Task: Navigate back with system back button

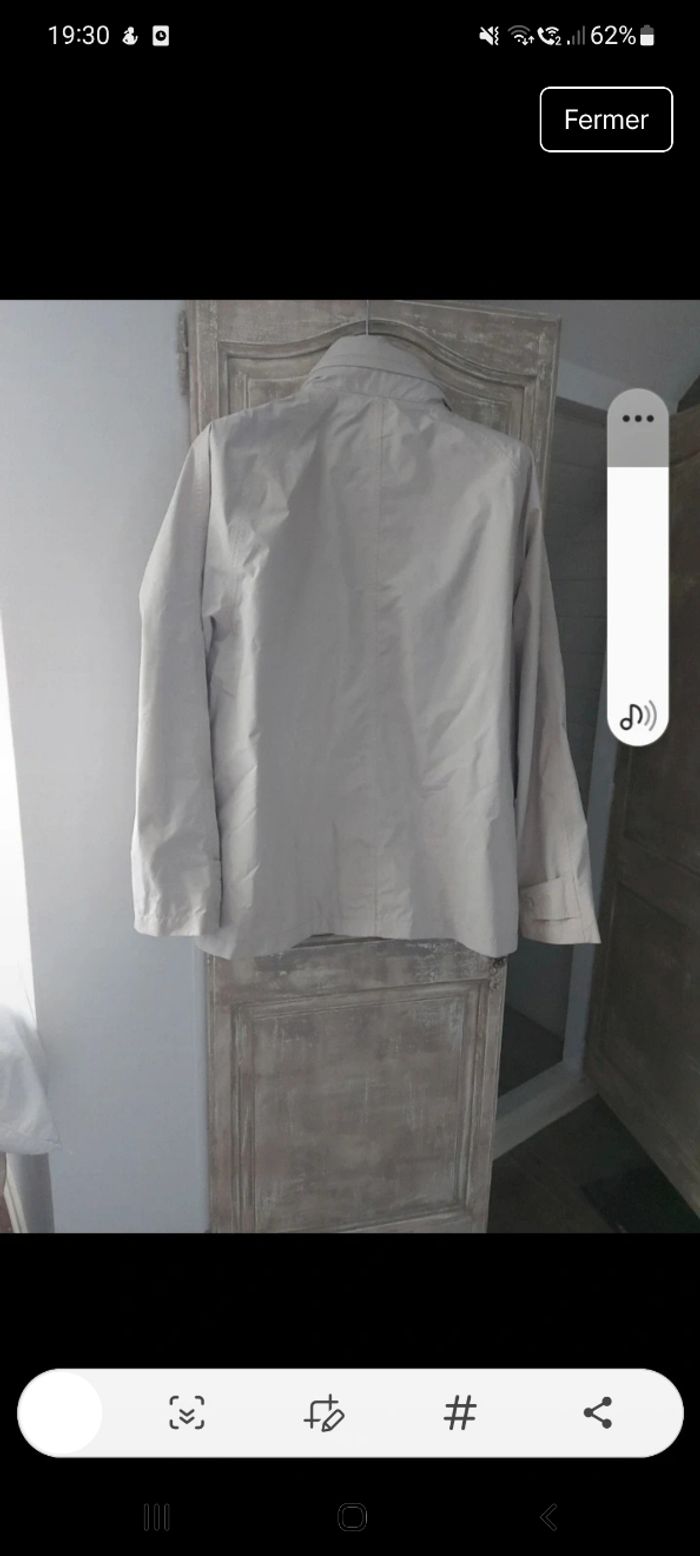Action: tap(548, 1517)
